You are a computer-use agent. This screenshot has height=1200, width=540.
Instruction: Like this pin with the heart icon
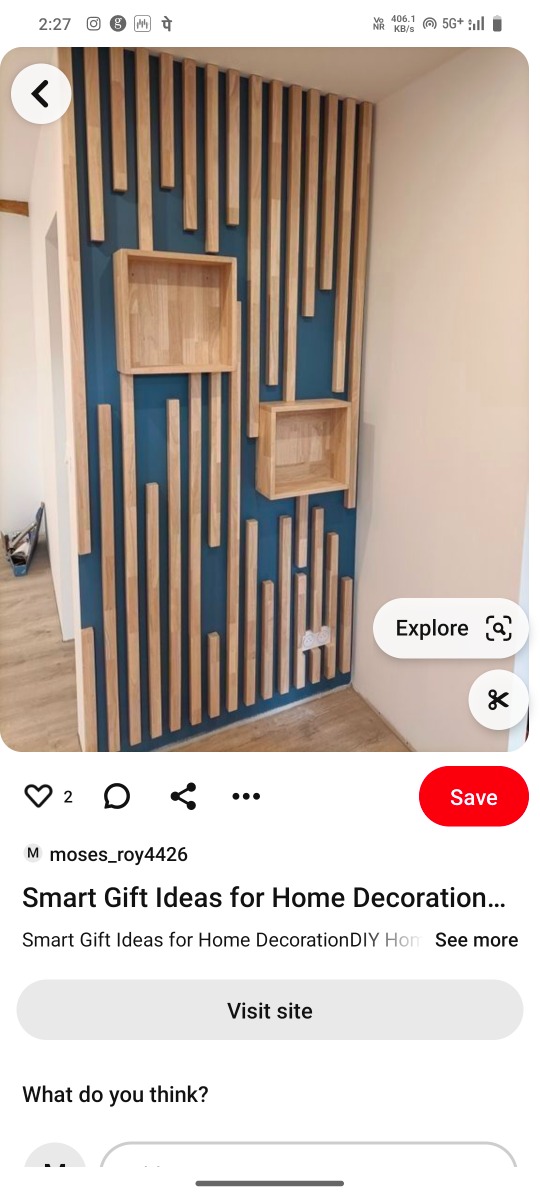[38, 796]
